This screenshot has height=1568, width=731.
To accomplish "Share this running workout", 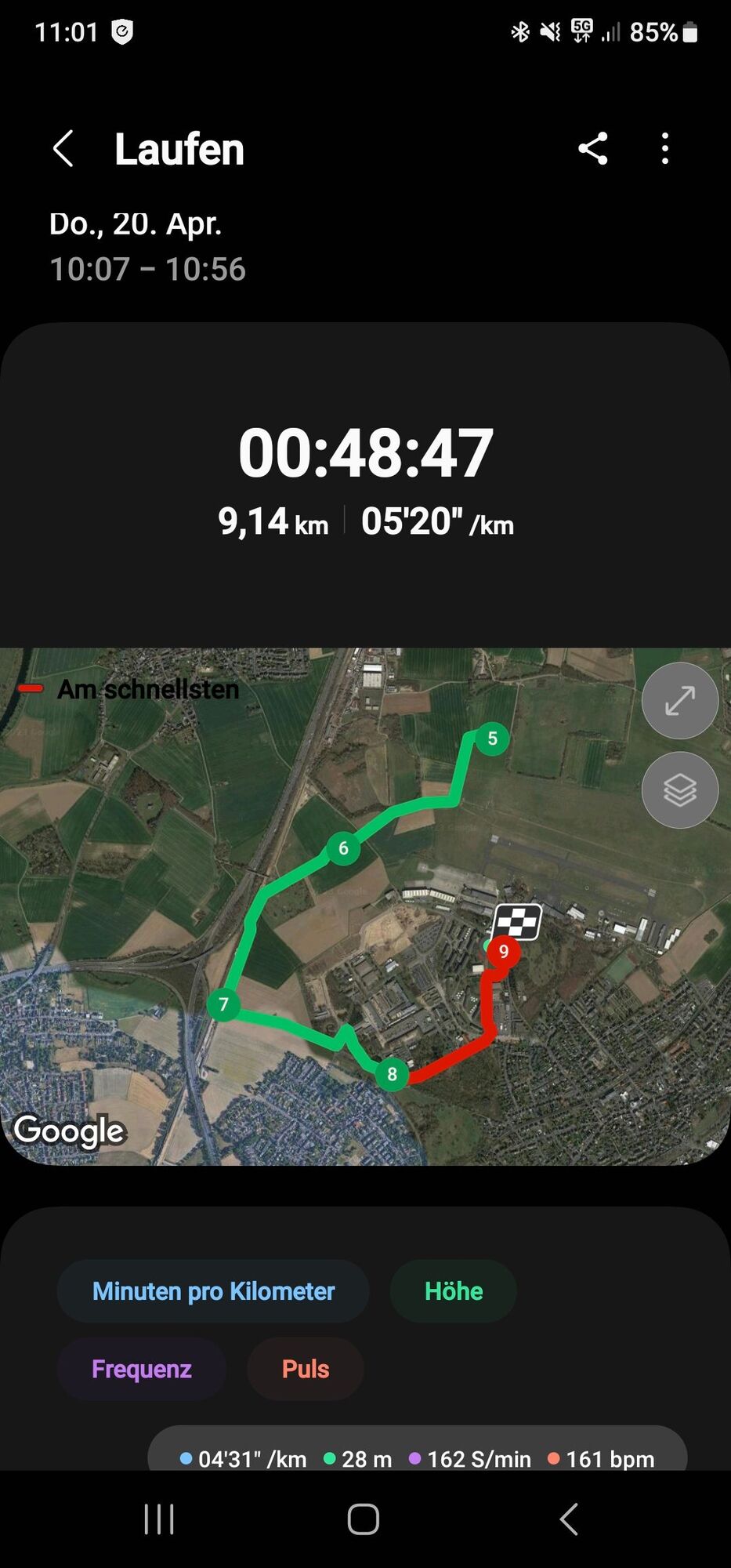I will pyautogui.click(x=593, y=148).
